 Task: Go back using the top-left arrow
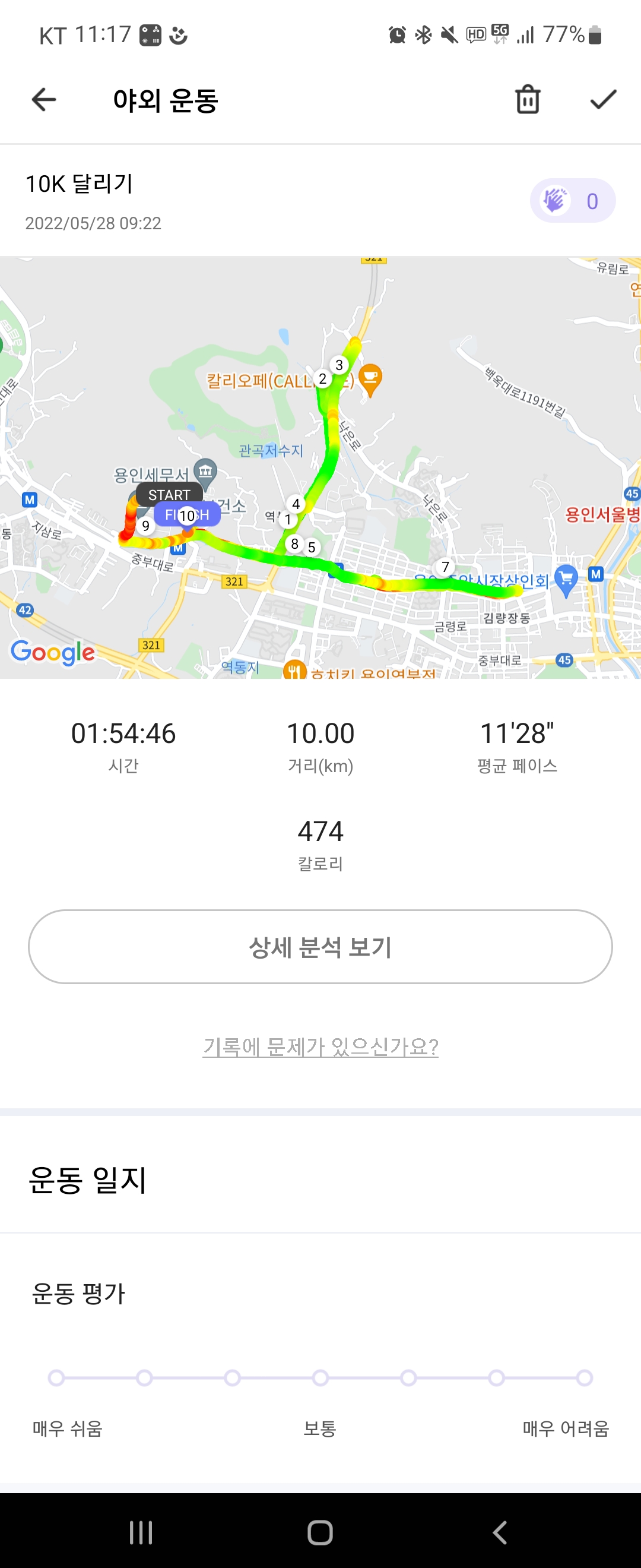[44, 100]
